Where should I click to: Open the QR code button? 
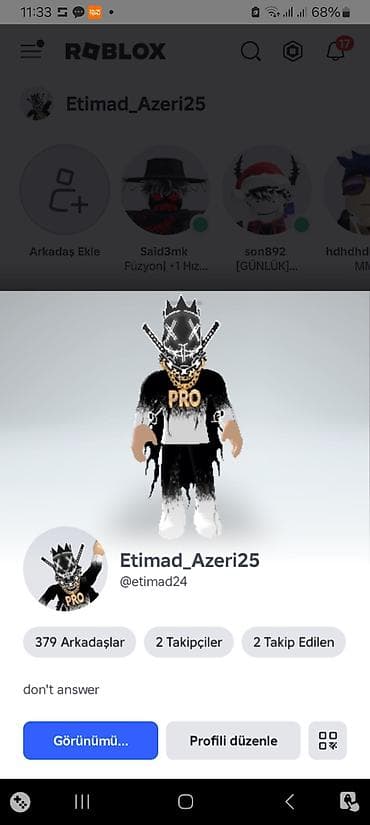[328, 740]
